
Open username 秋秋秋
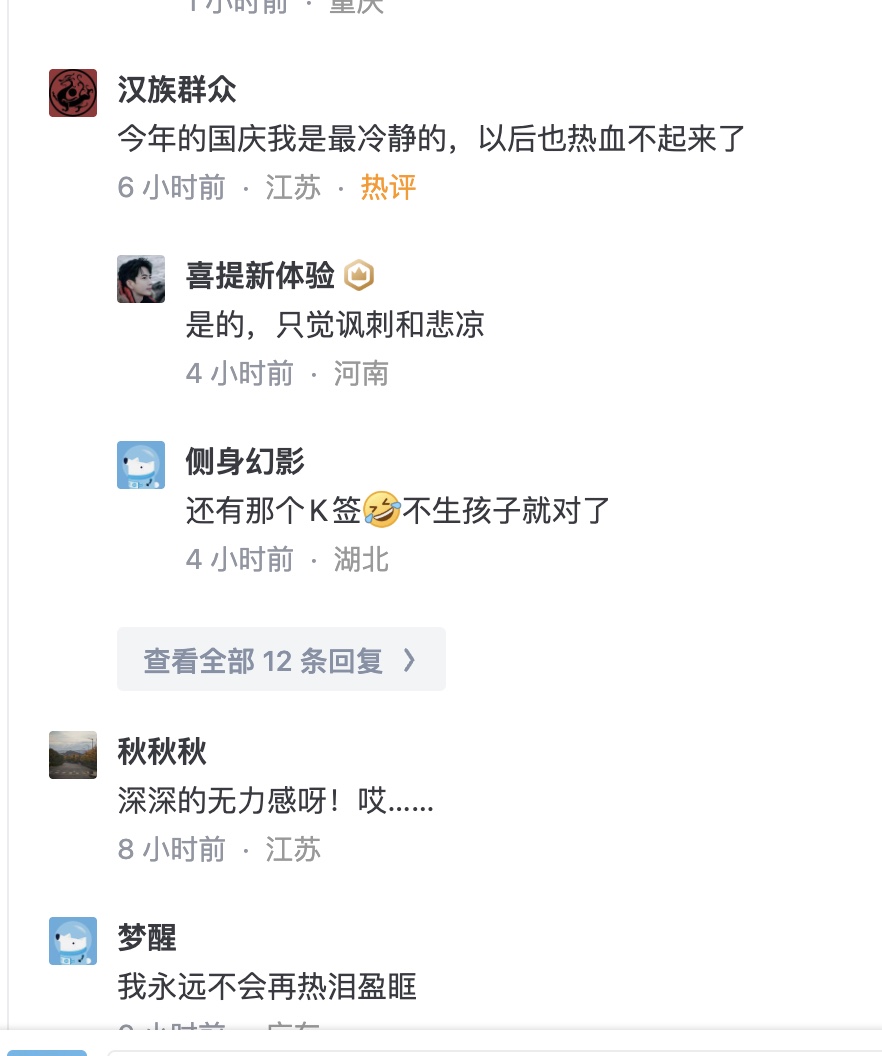[162, 752]
